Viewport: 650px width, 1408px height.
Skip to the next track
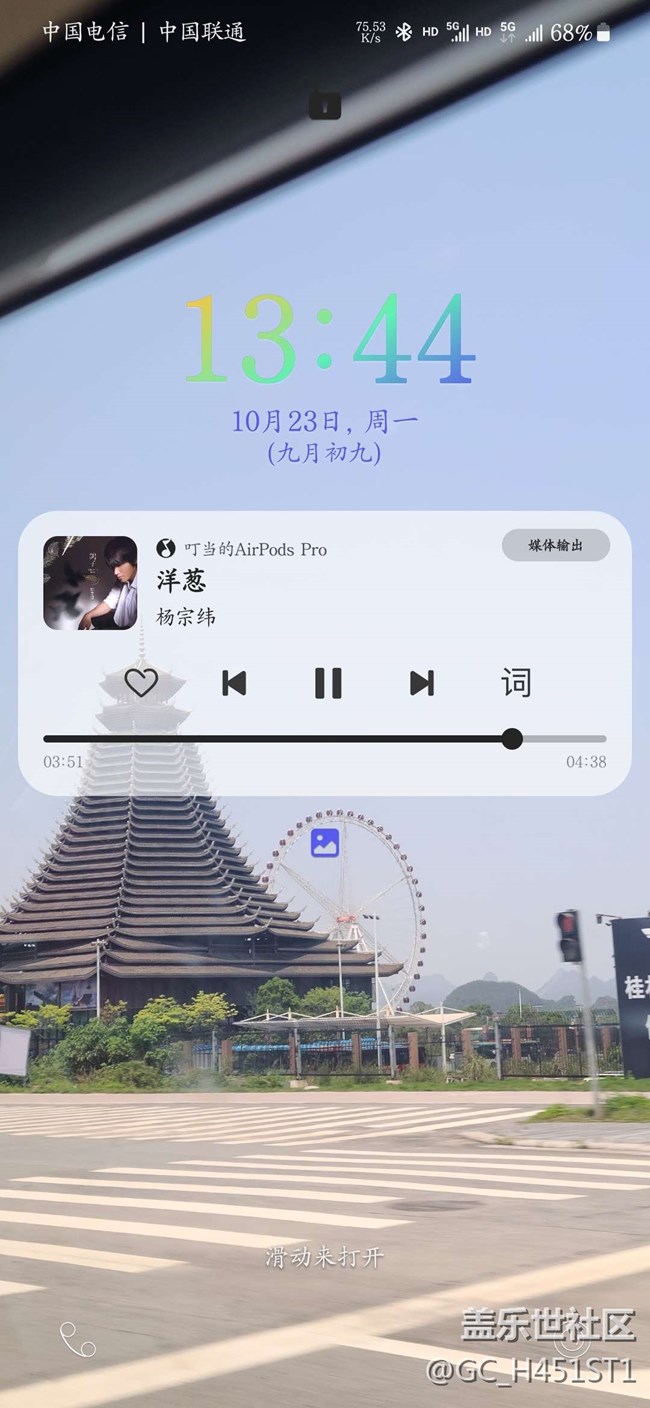(422, 683)
